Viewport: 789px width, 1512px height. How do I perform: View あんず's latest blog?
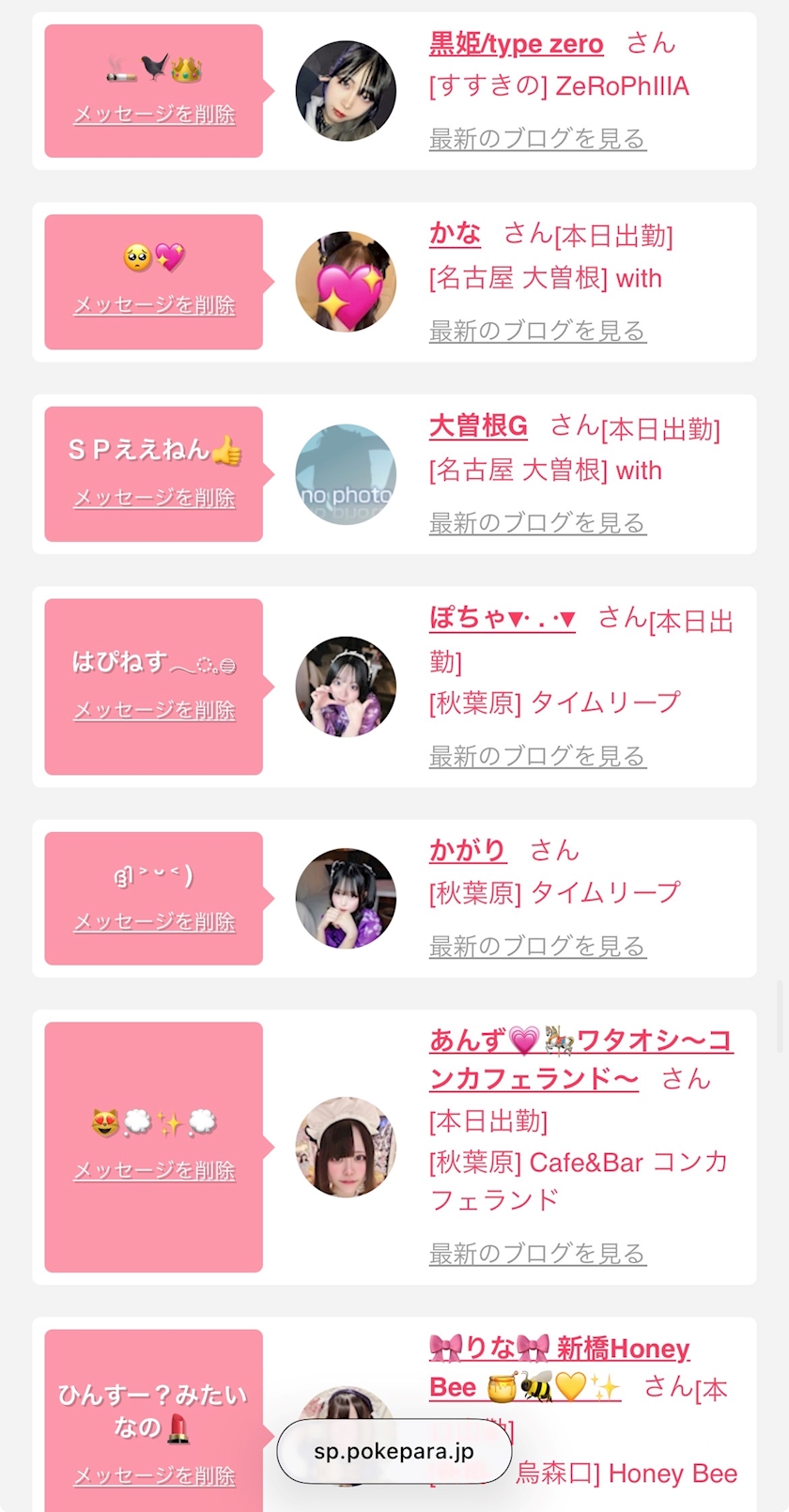pyautogui.click(x=536, y=1254)
